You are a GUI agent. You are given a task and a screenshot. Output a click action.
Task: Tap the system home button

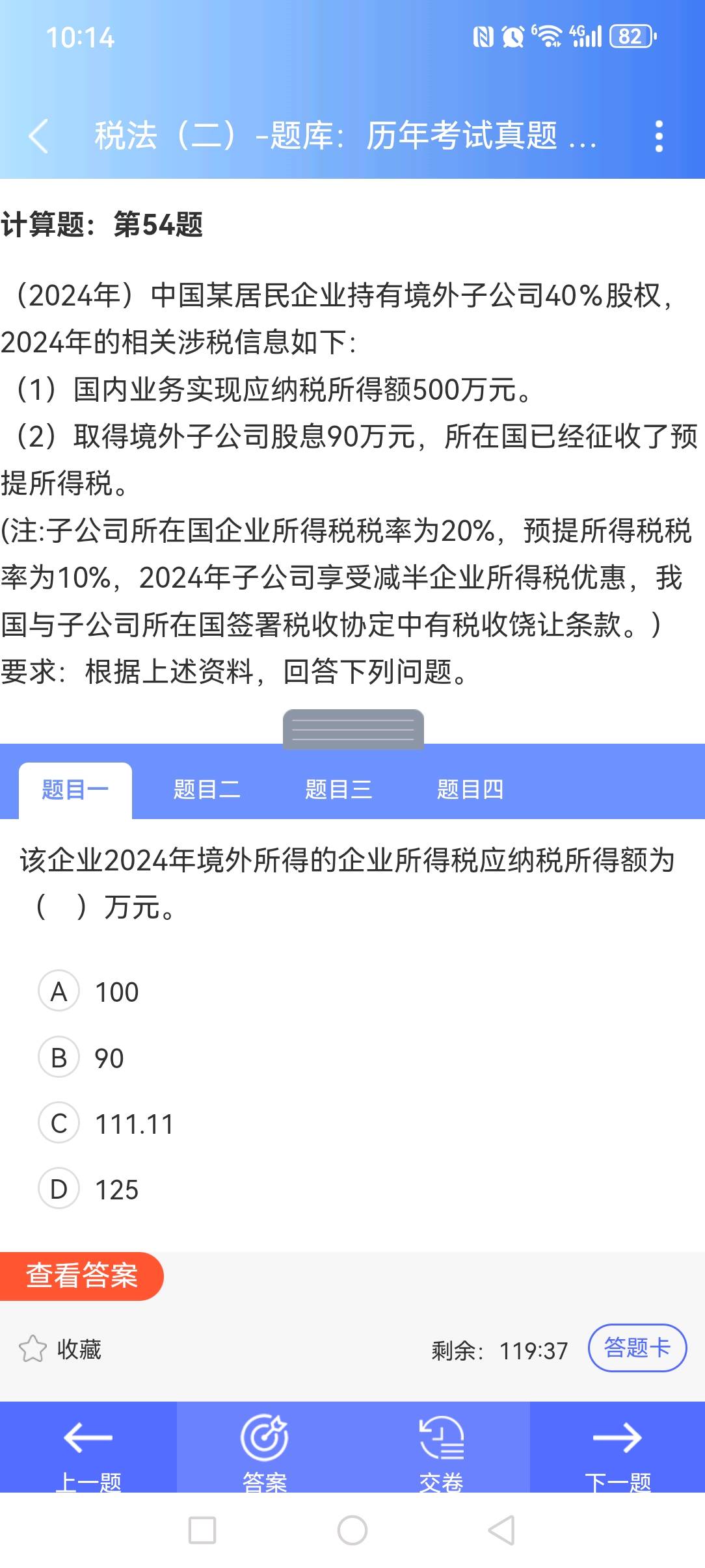[x=352, y=1530]
